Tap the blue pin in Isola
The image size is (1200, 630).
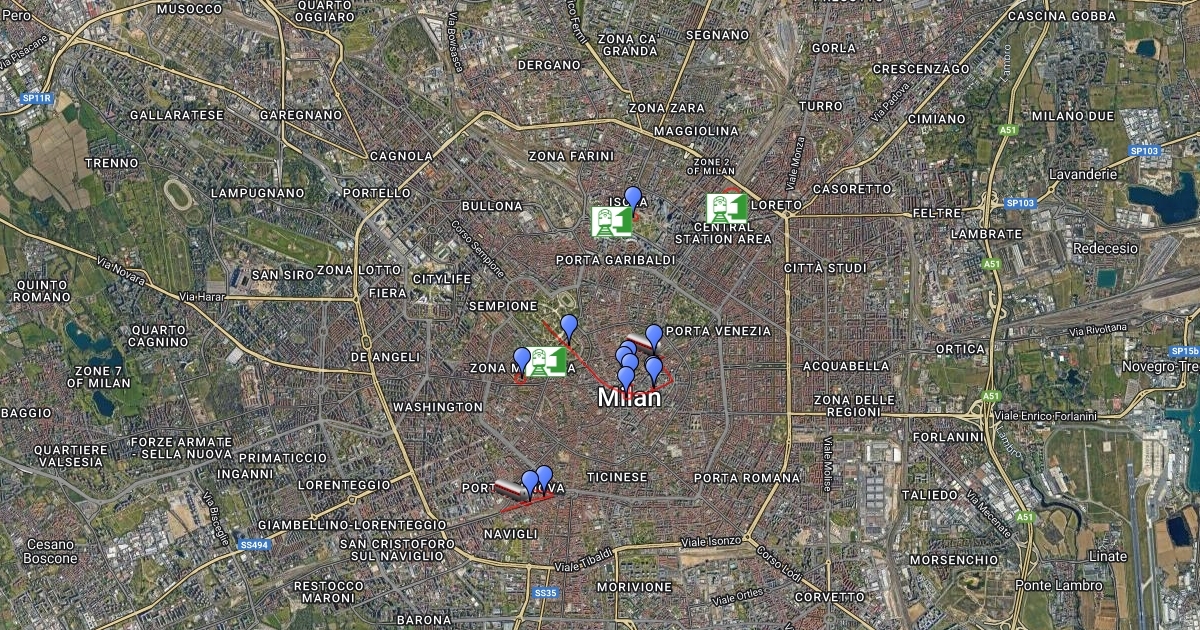[x=632, y=197]
